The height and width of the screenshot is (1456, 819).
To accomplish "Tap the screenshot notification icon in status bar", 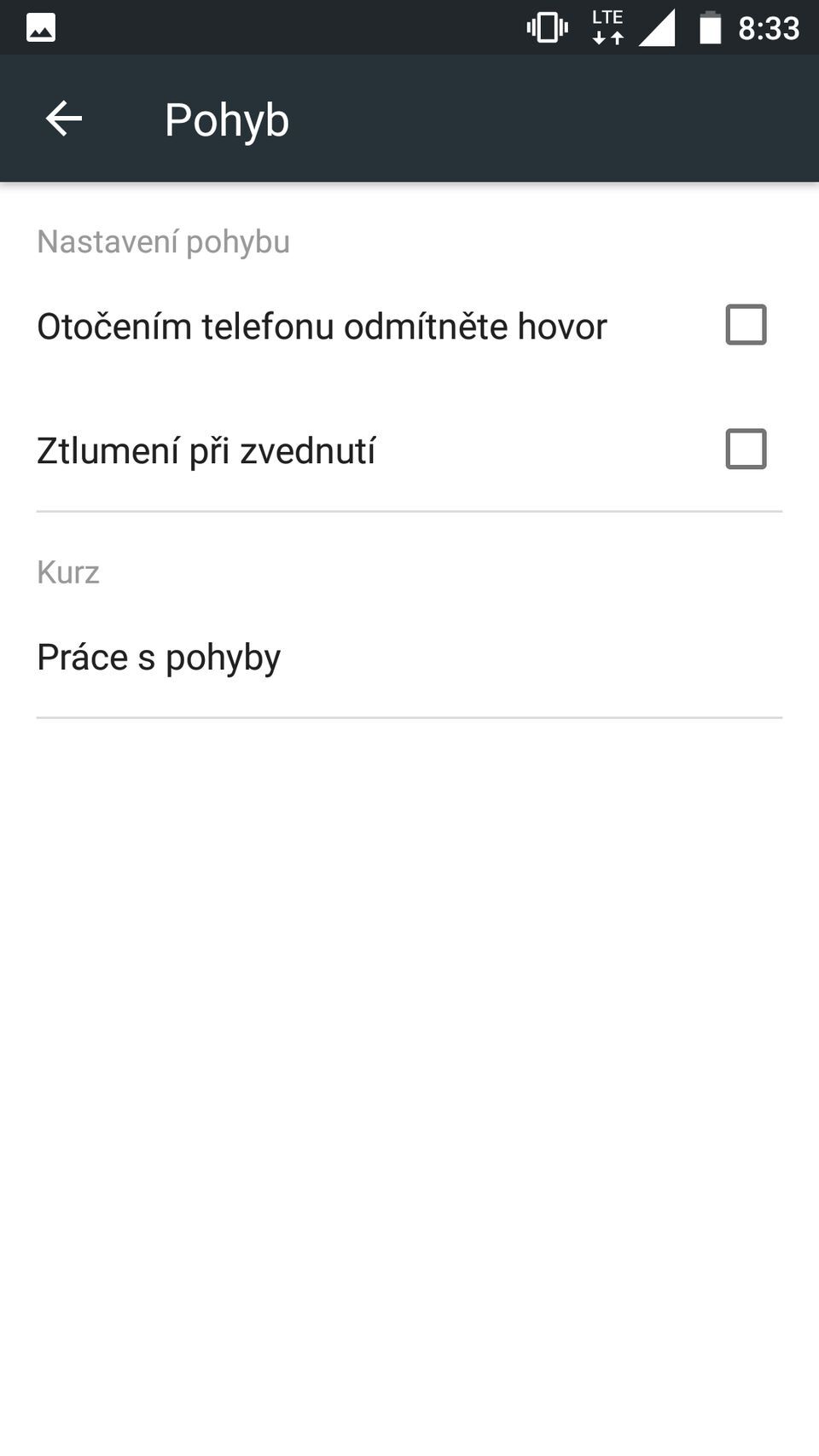I will [39, 26].
